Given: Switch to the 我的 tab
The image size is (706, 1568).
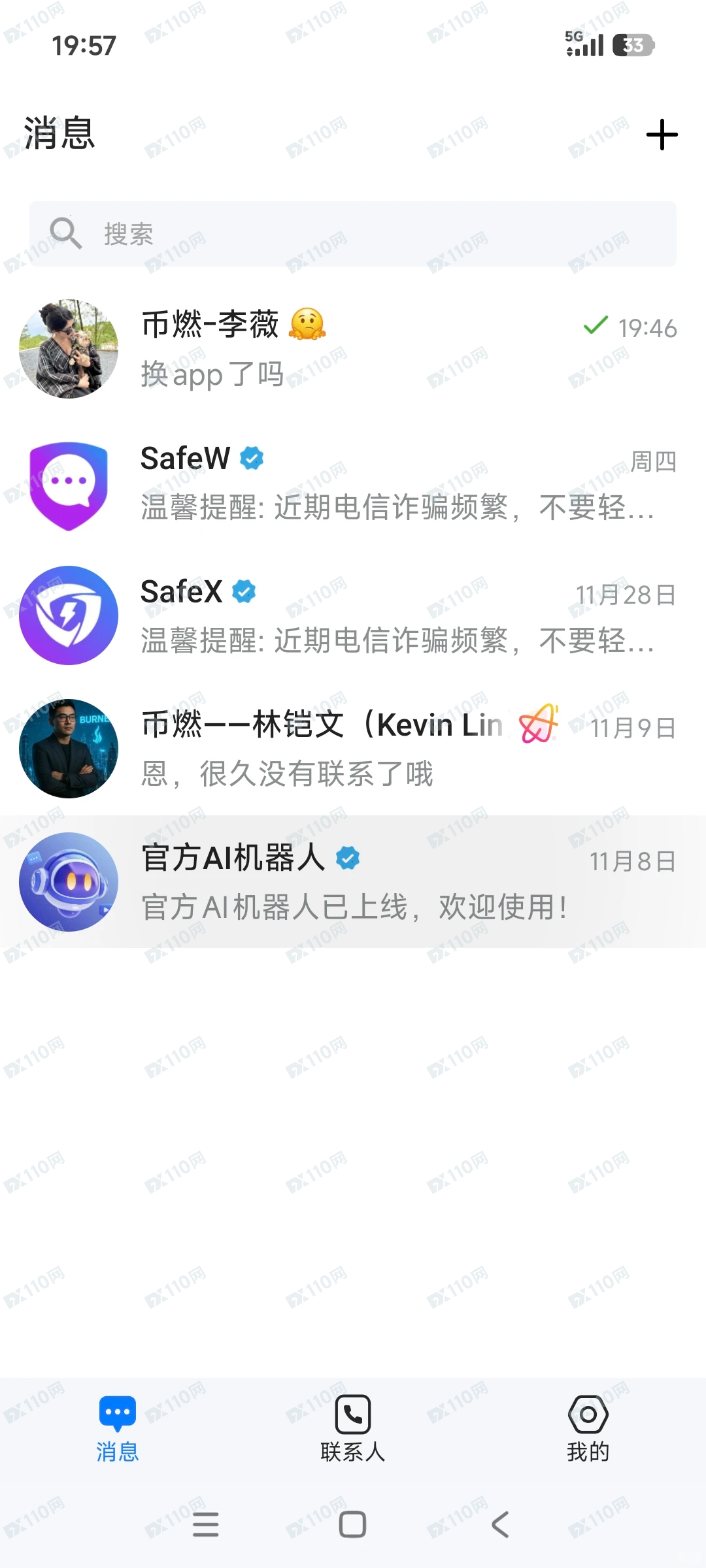Looking at the screenshot, I should [x=588, y=1428].
